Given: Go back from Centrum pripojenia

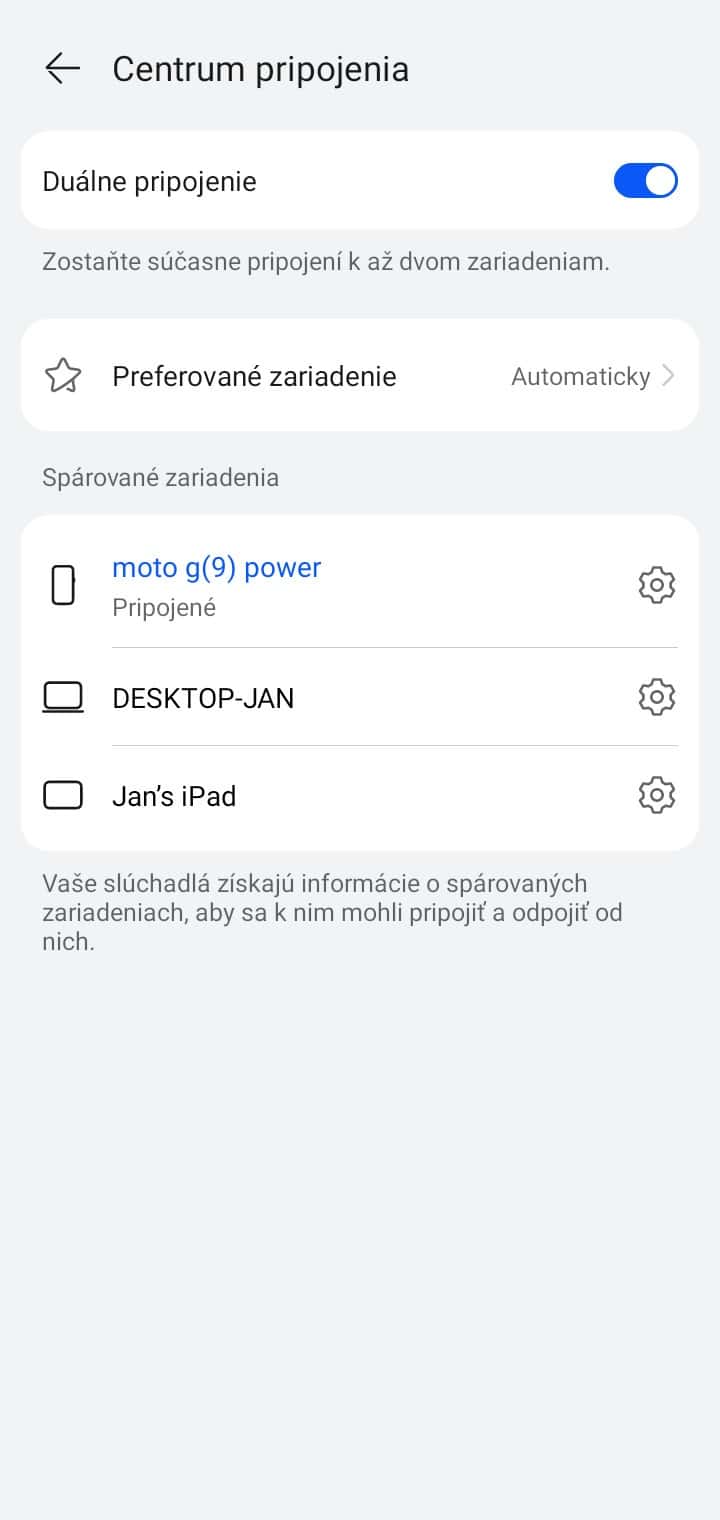Looking at the screenshot, I should pyautogui.click(x=62, y=69).
